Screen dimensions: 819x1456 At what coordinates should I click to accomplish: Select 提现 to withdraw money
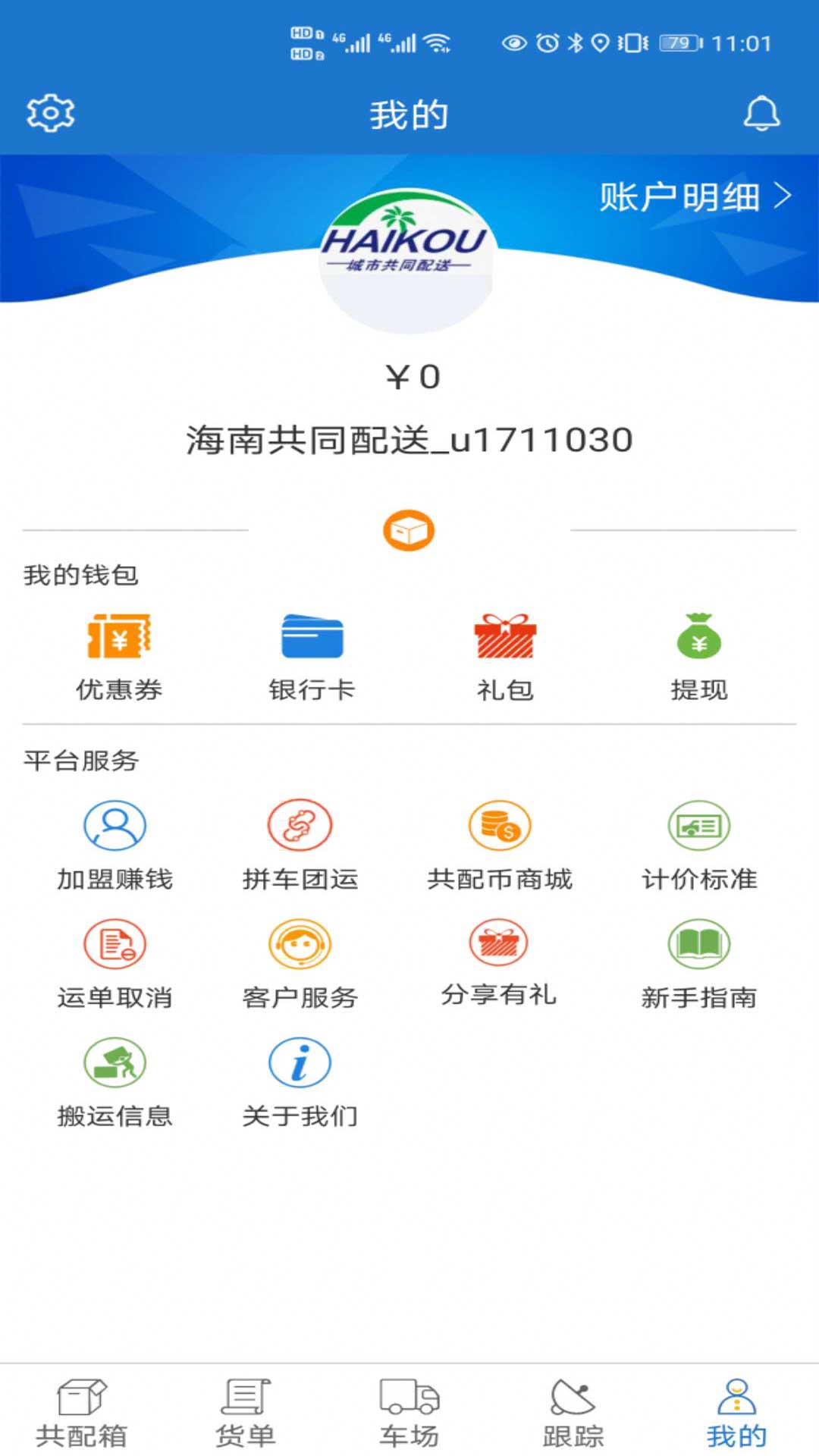[698, 657]
